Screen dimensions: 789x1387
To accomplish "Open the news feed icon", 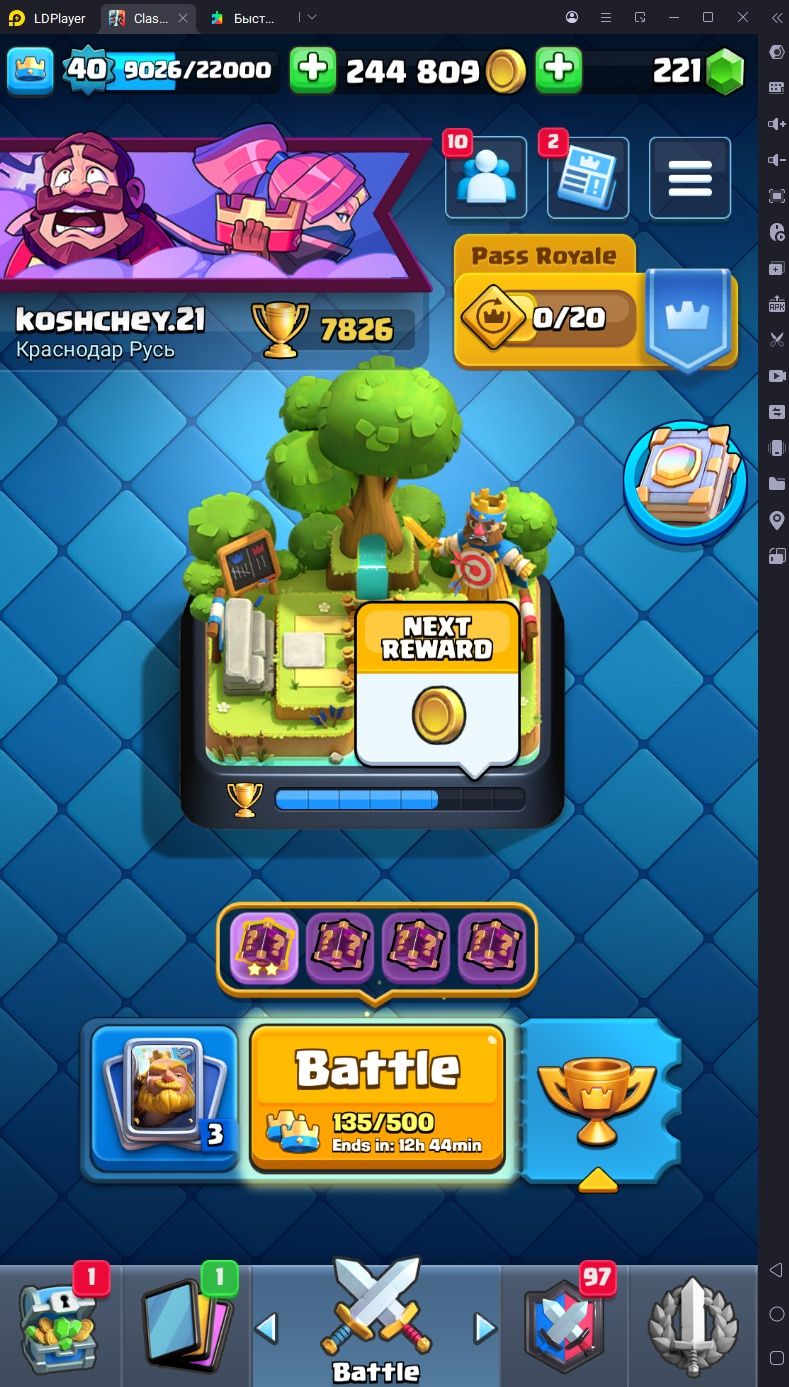I will click(588, 178).
